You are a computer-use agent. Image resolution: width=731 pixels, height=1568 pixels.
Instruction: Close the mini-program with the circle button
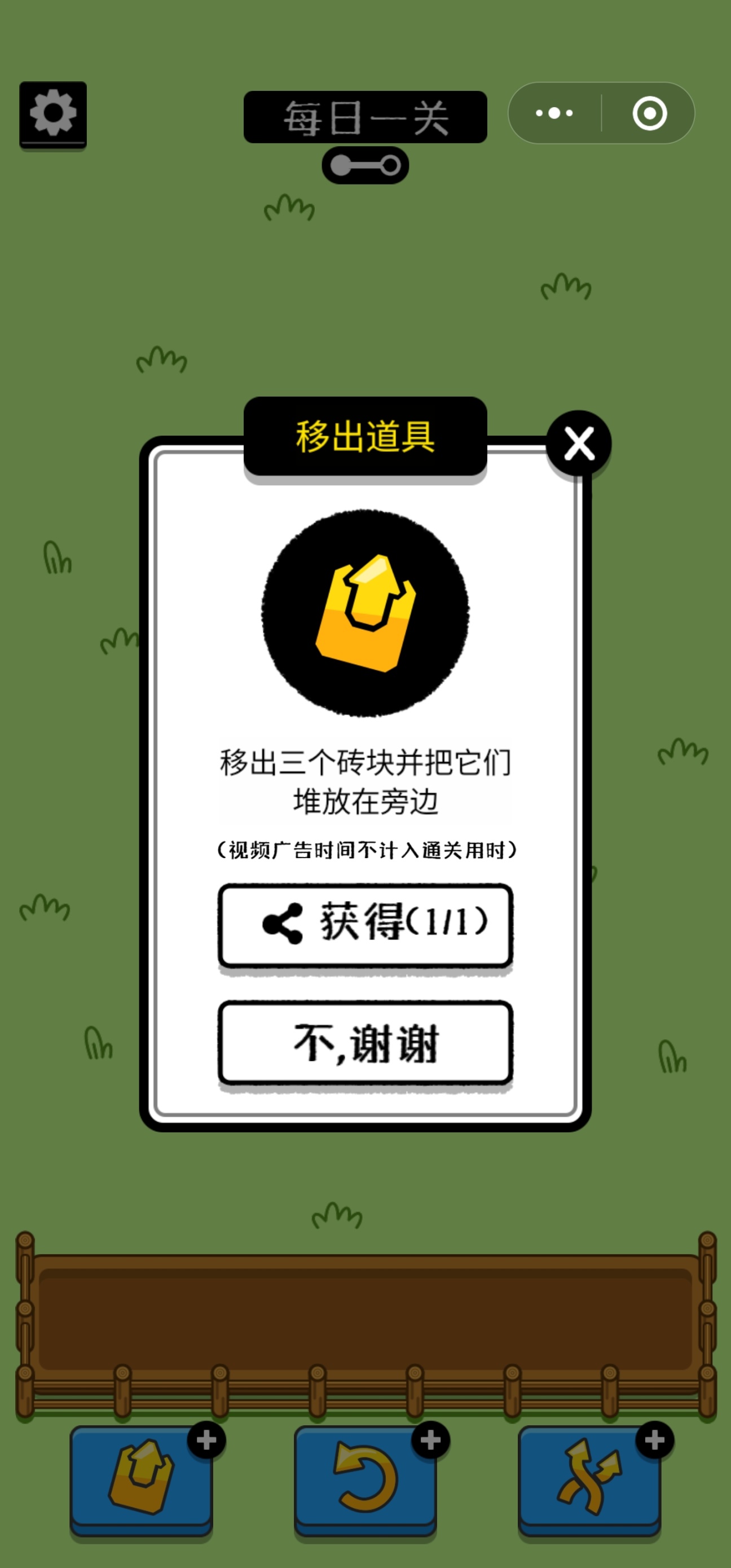pyautogui.click(x=649, y=113)
